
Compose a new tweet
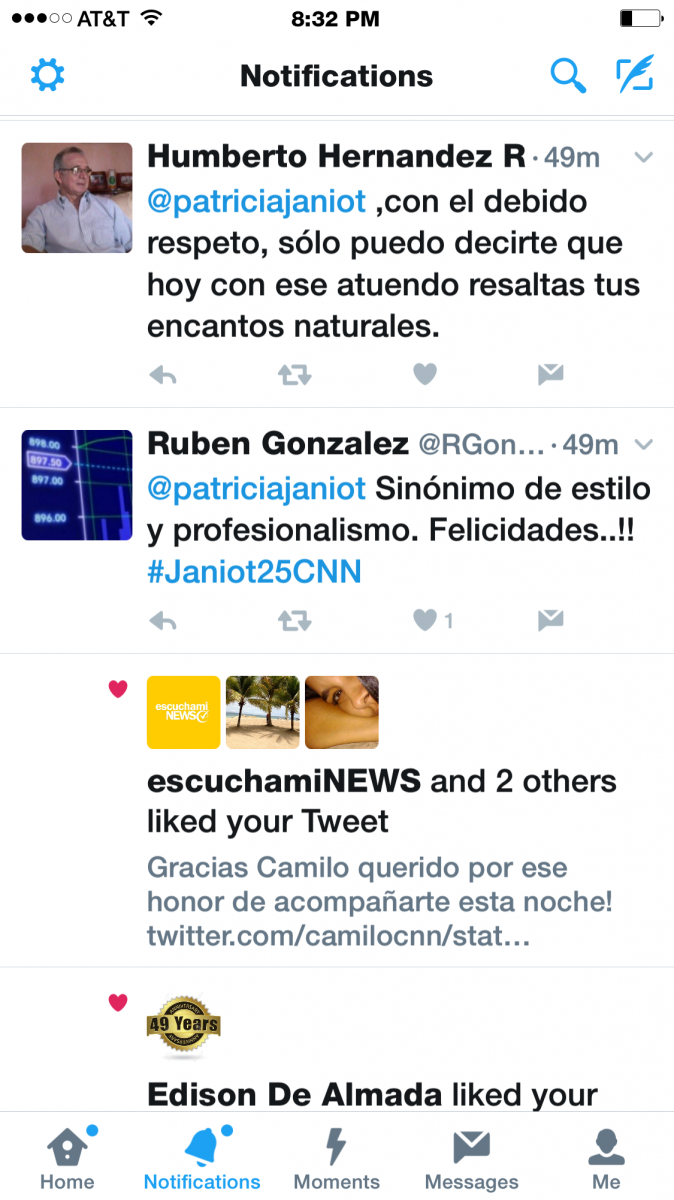click(x=634, y=75)
